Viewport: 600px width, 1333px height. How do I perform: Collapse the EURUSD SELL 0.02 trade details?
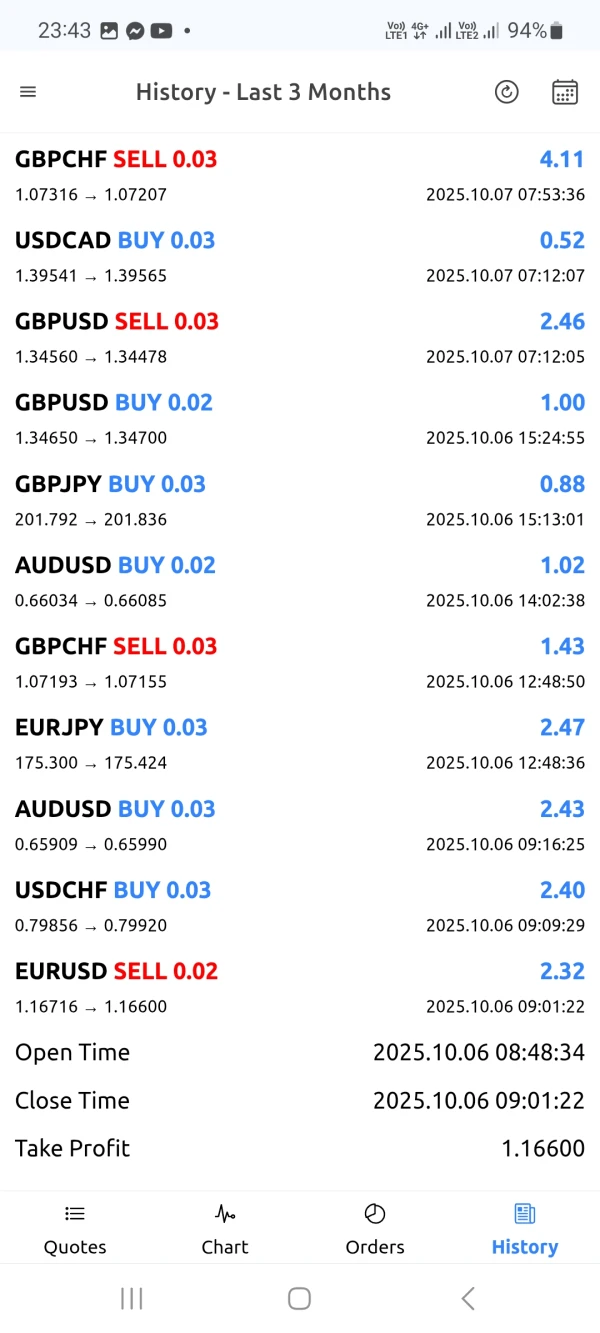pos(300,987)
